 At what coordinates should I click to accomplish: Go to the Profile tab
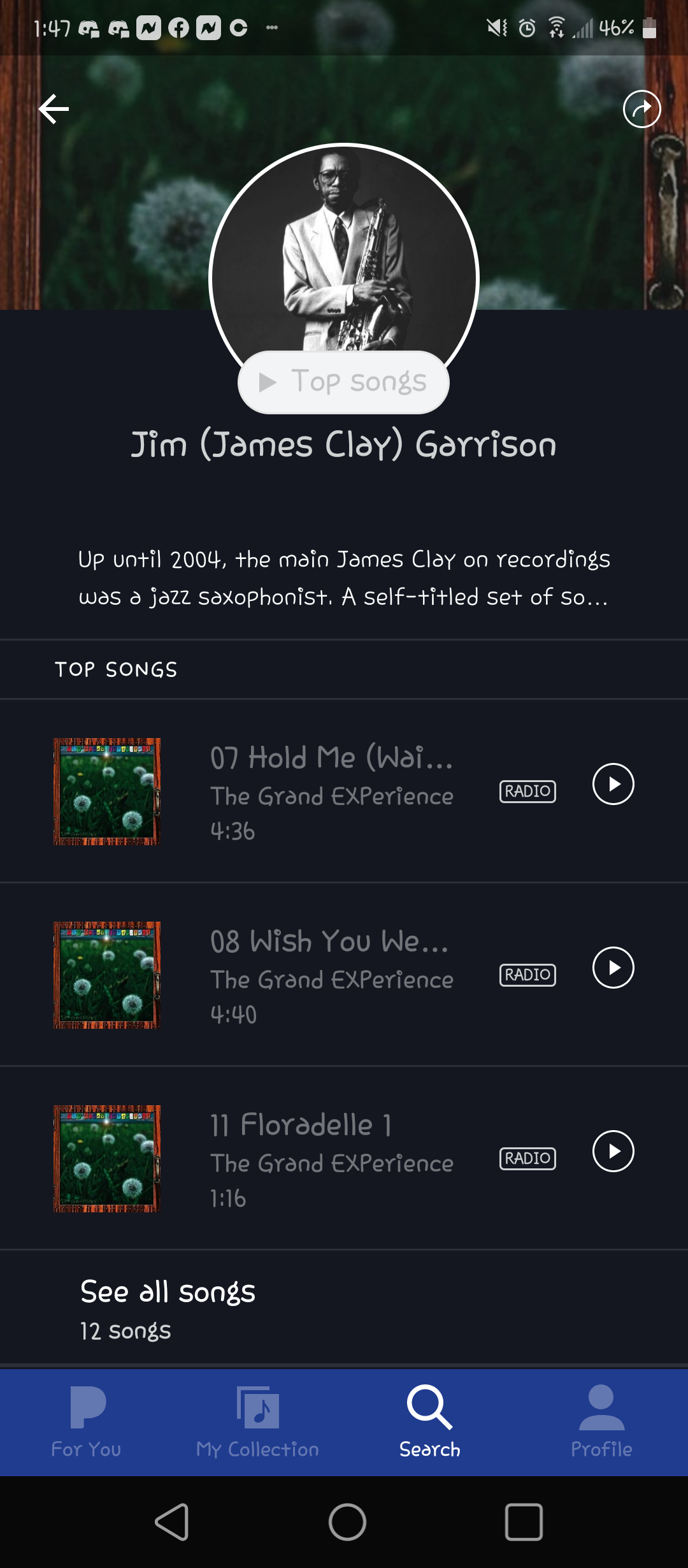tap(601, 1423)
